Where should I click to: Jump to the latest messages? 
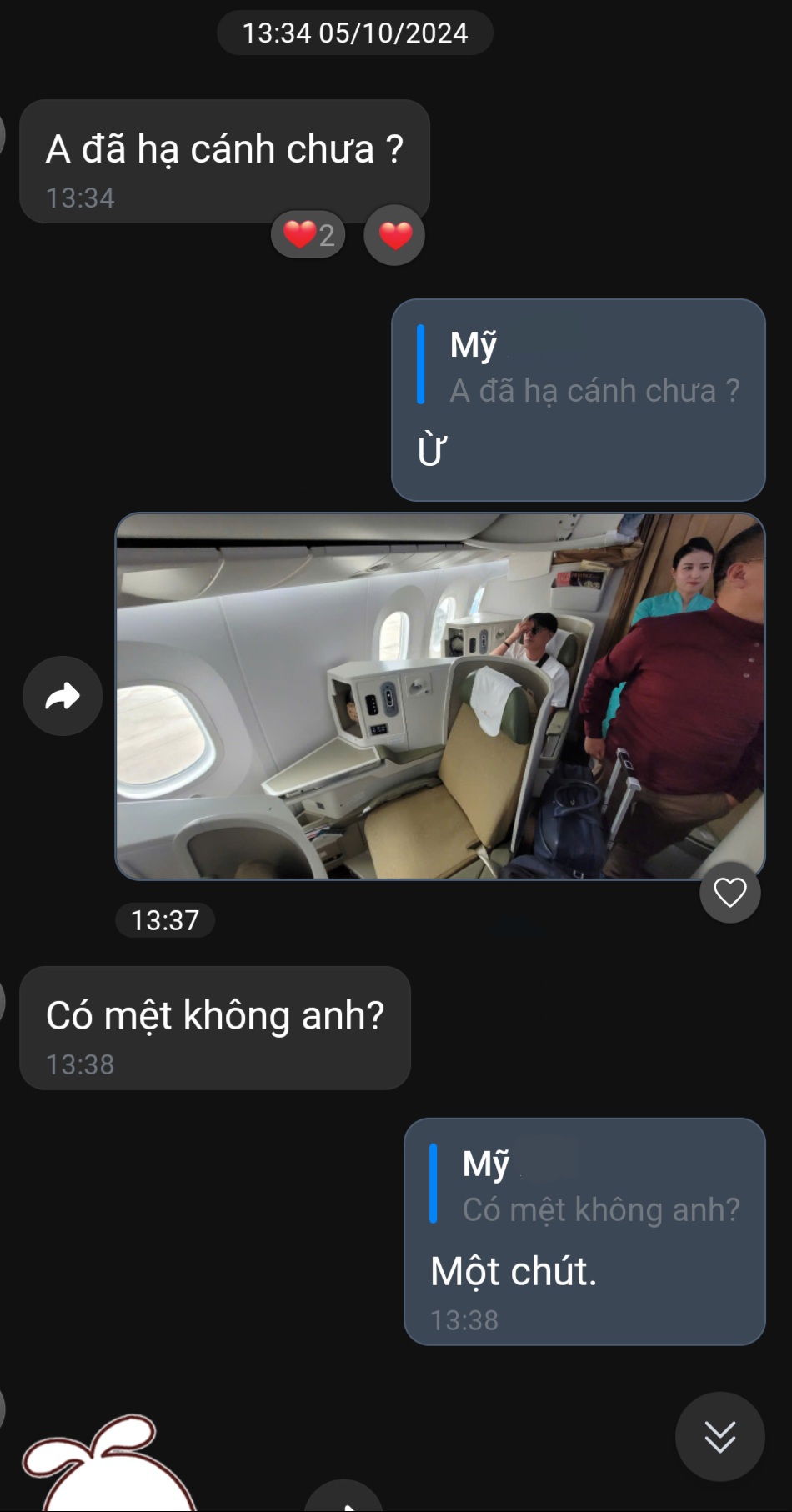pyautogui.click(x=719, y=1436)
